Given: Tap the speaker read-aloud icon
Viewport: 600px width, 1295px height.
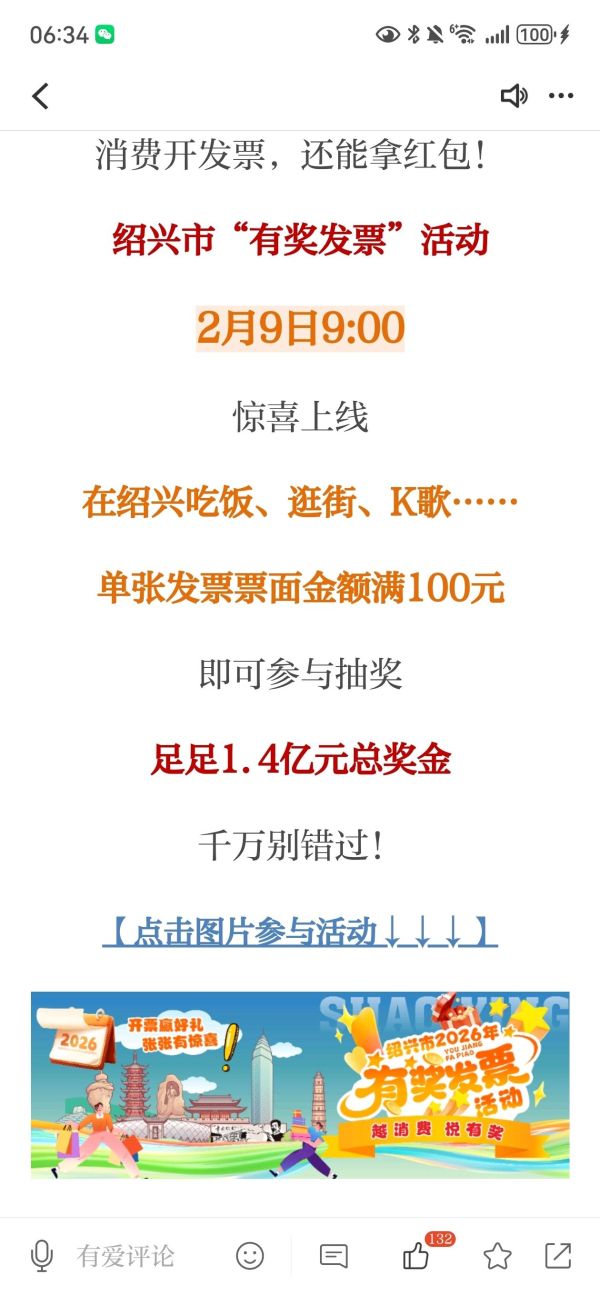Looking at the screenshot, I should tap(514, 96).
